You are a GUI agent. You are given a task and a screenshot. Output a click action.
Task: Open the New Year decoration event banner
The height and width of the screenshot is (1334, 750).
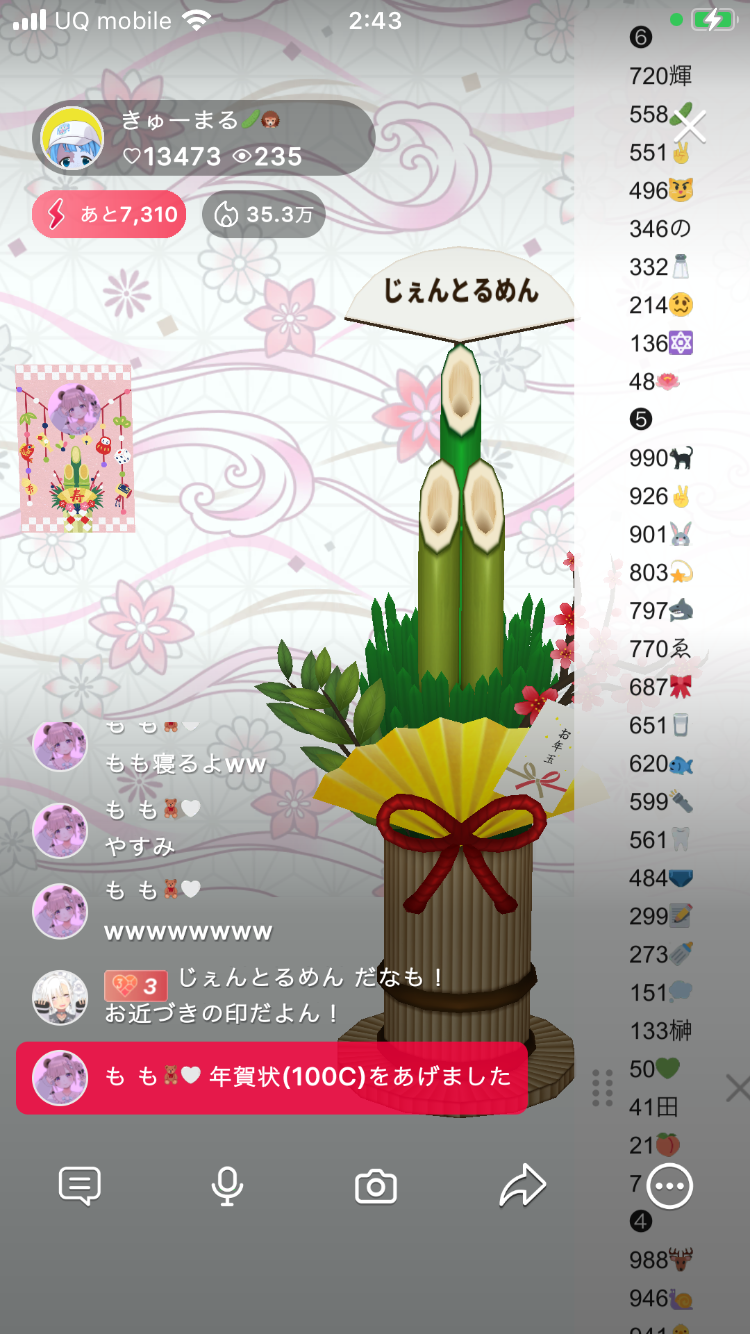pyautogui.click(x=75, y=448)
